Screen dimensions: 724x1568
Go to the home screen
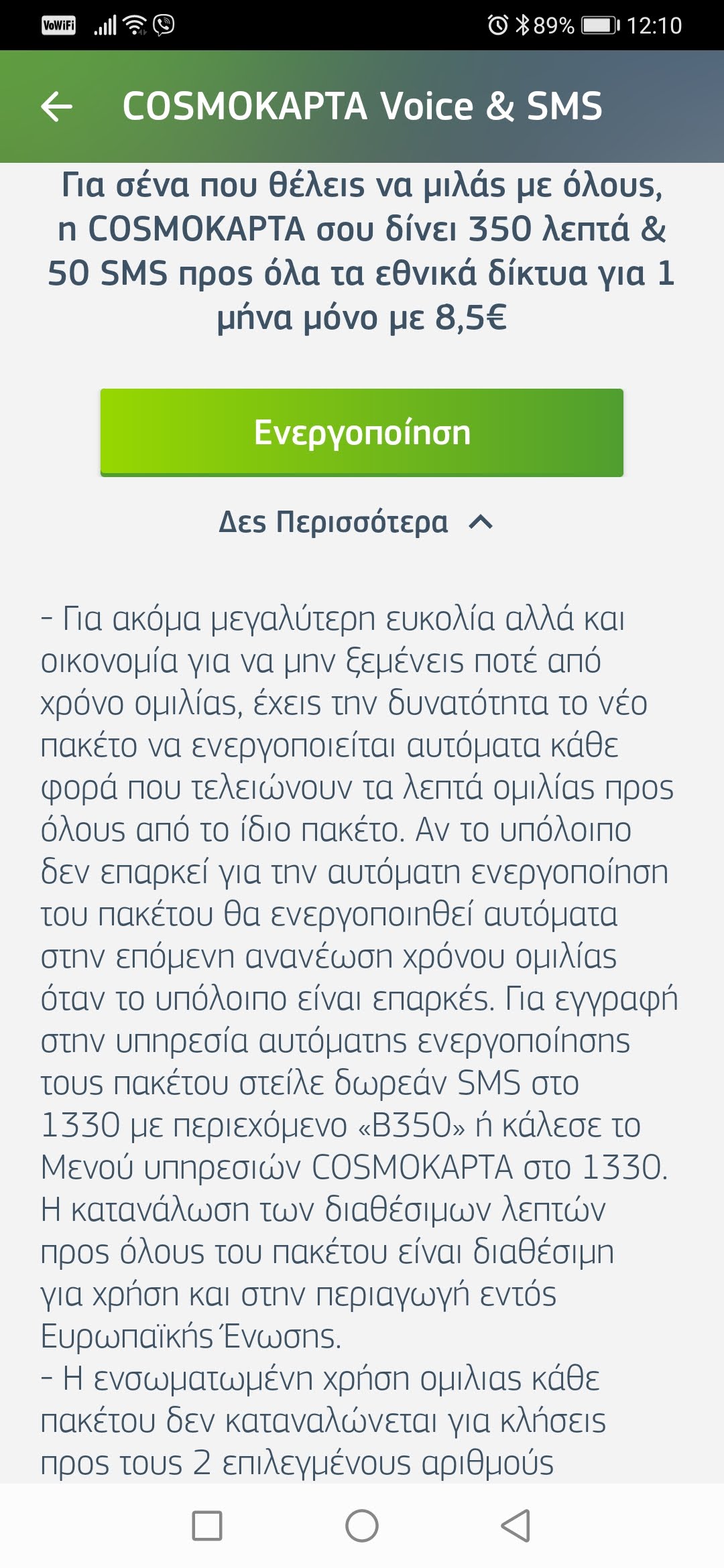(x=362, y=1526)
